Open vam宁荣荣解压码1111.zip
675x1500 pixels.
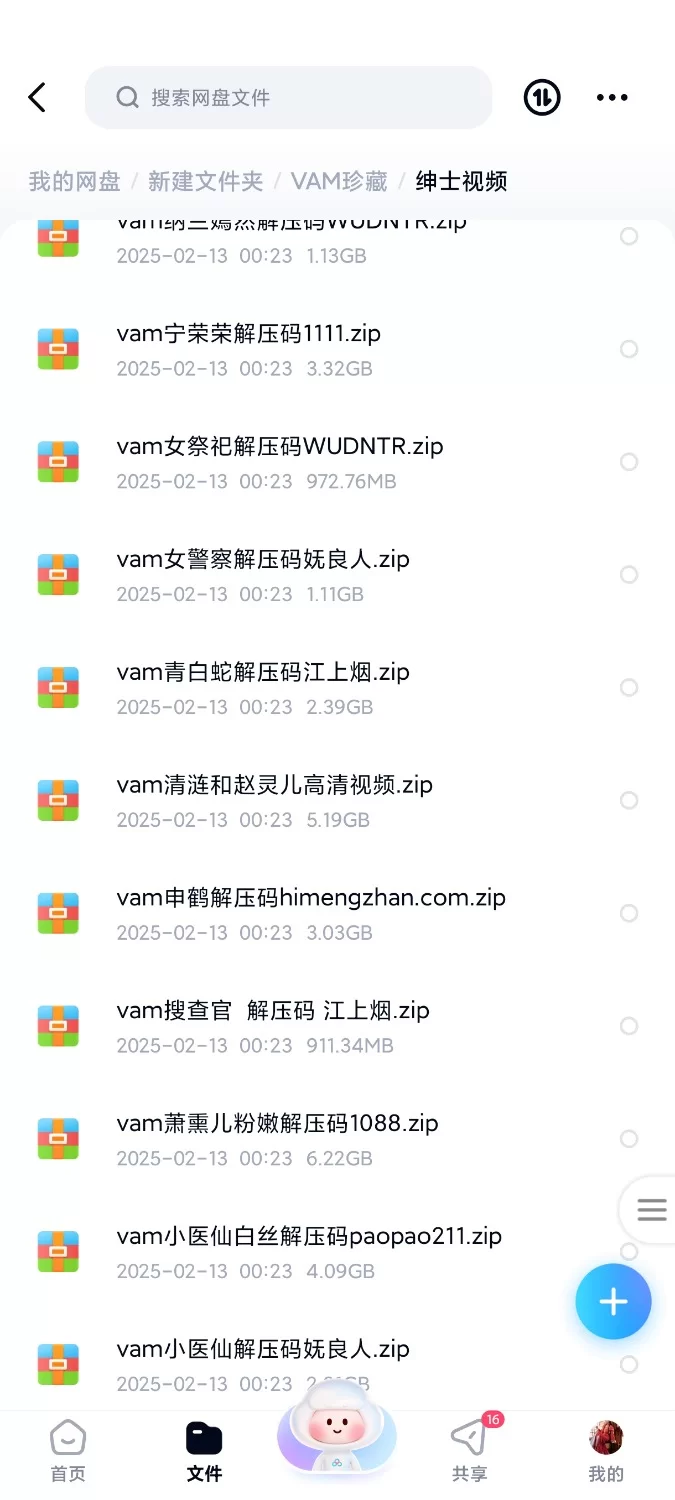pos(248,334)
